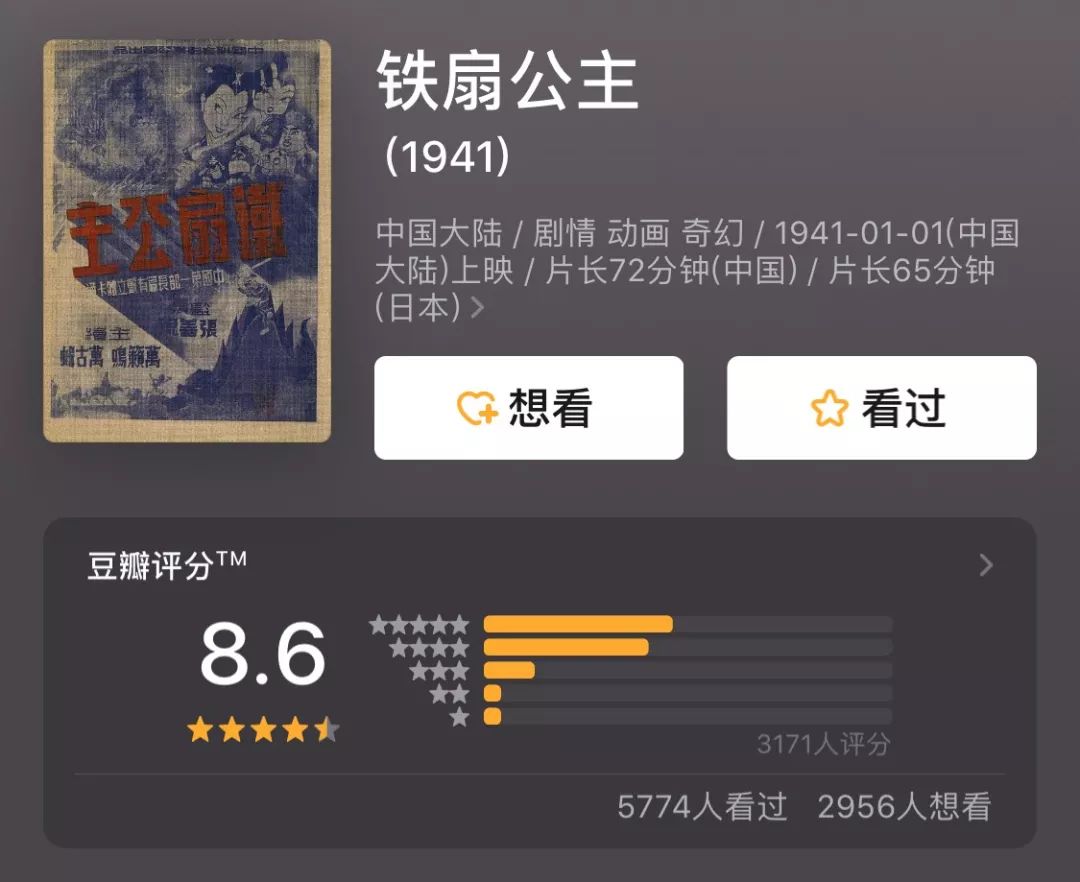Expand the film info details chevron

pos(477,308)
